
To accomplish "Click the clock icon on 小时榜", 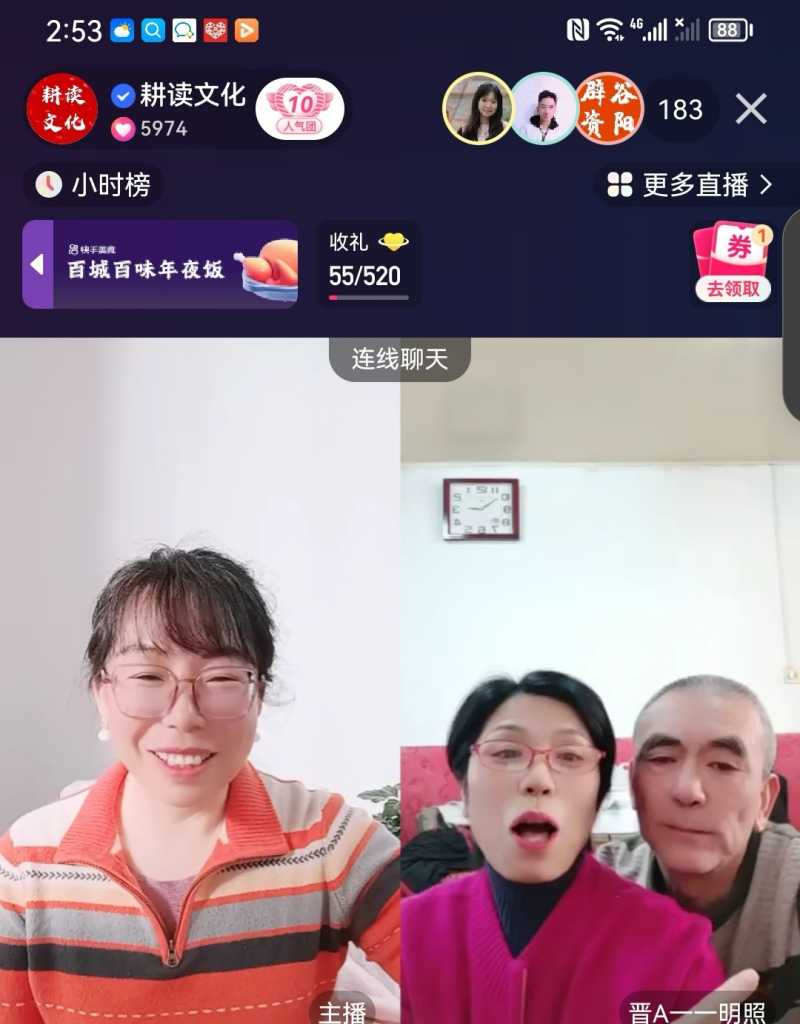I will tap(48, 185).
